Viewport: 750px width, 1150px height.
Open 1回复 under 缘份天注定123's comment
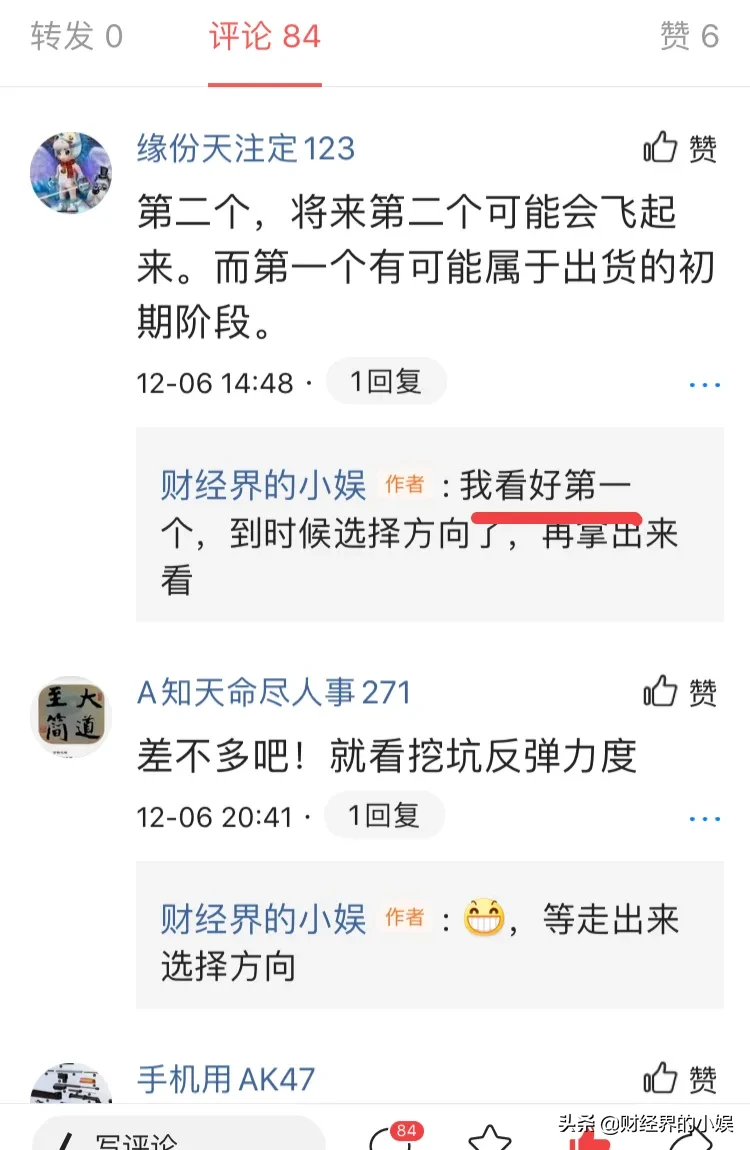tap(385, 381)
